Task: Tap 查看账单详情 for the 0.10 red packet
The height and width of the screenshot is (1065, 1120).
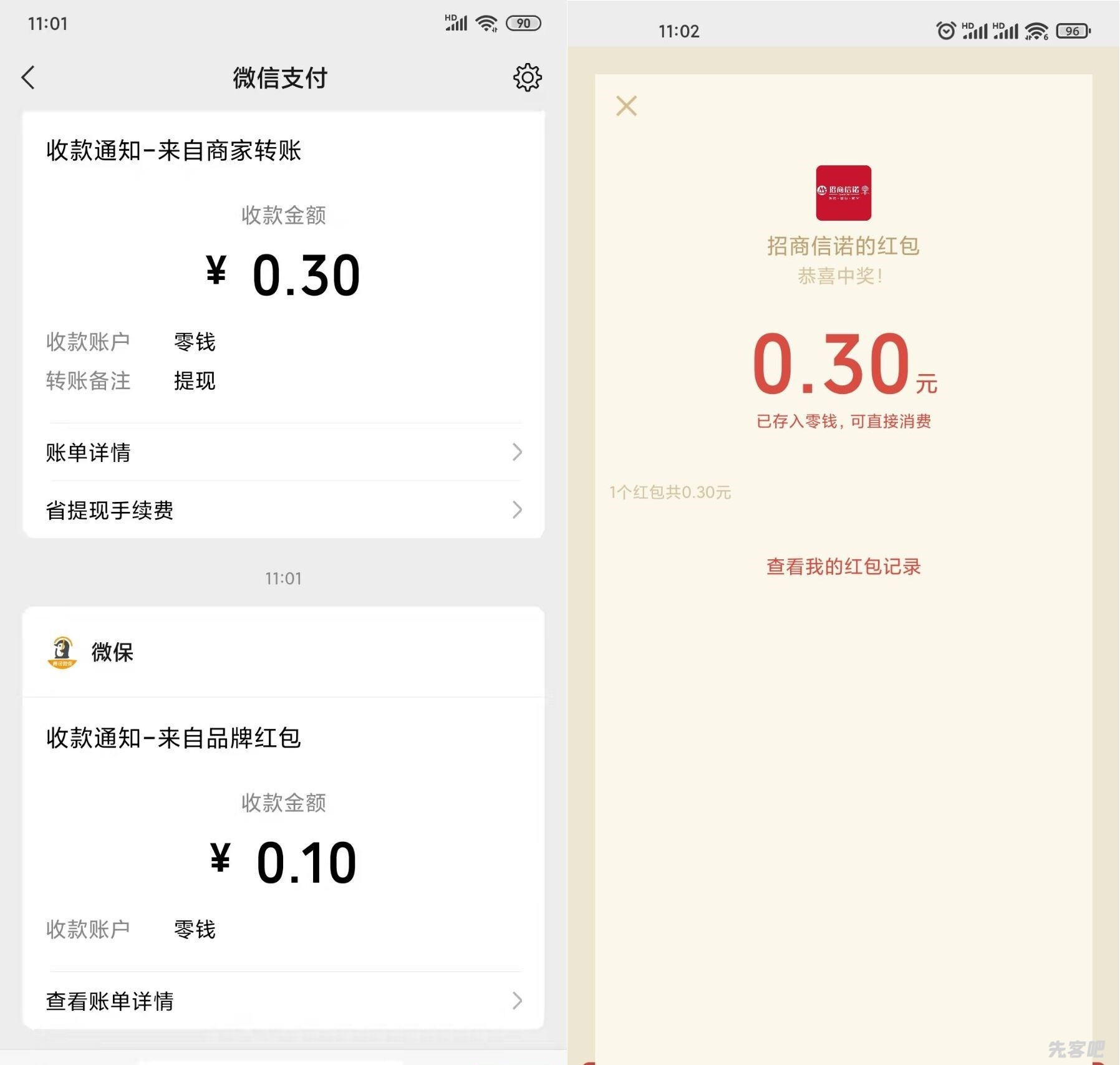Action: click(x=283, y=1001)
